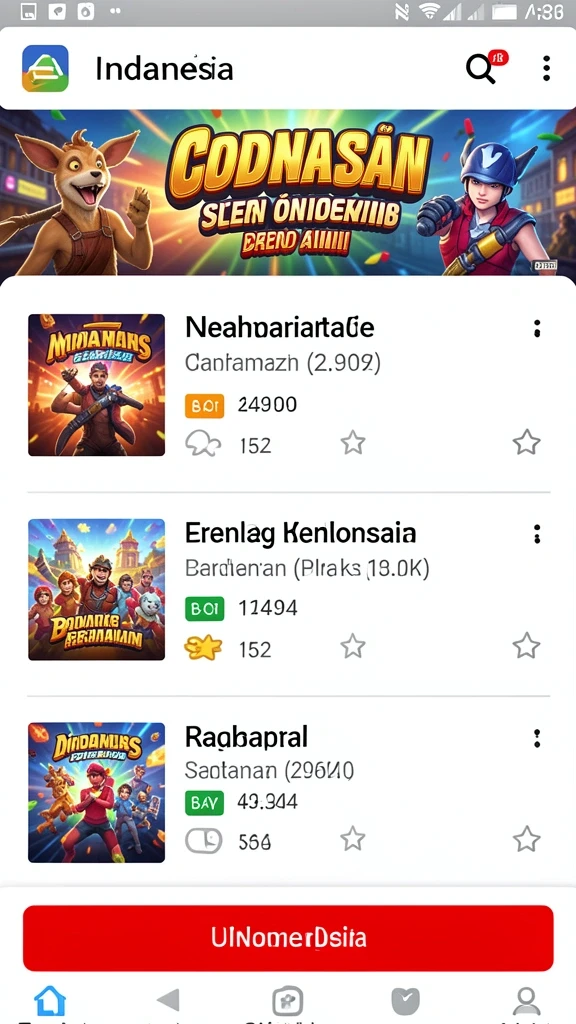
Task: Open the top bar overflow menu
Action: click(546, 69)
